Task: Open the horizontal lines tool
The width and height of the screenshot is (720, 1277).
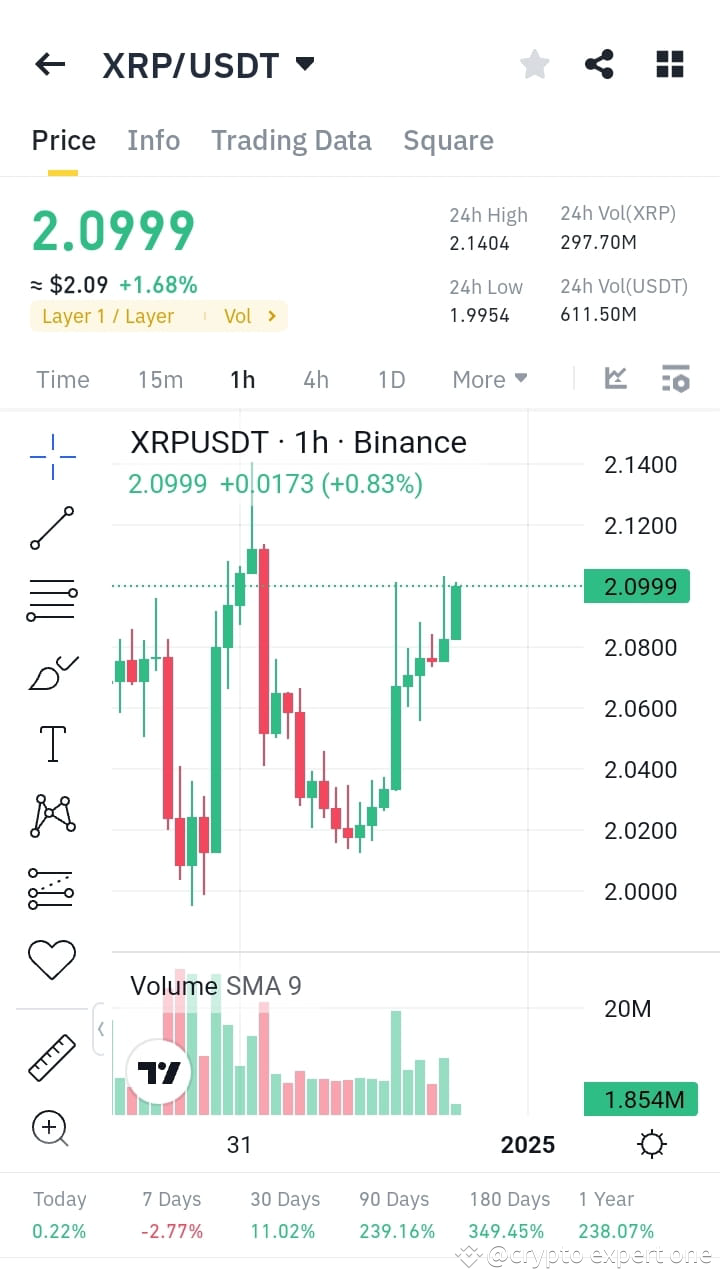Action: pos(51,598)
